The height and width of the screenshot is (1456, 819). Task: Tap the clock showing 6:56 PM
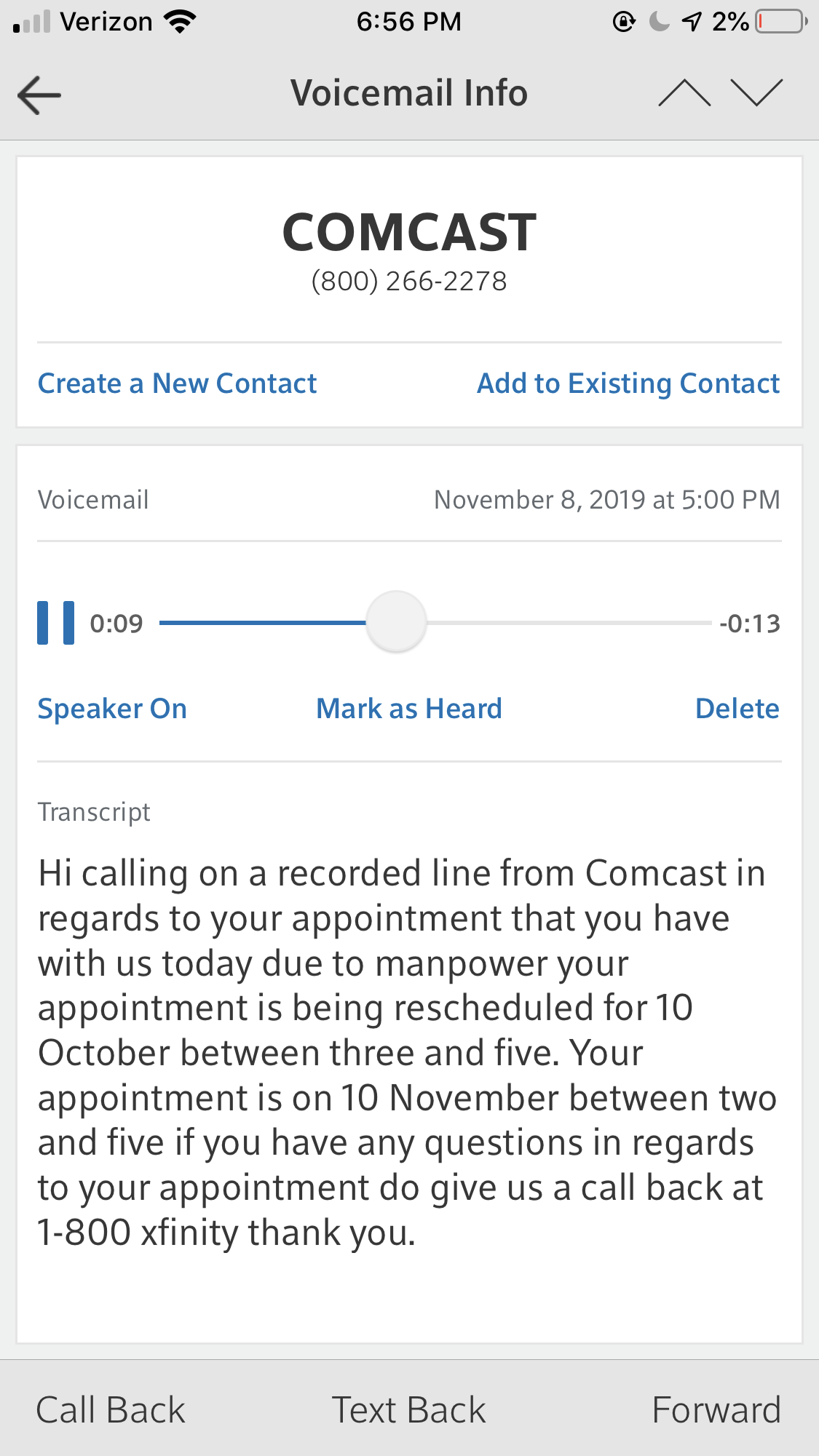pyautogui.click(x=409, y=21)
